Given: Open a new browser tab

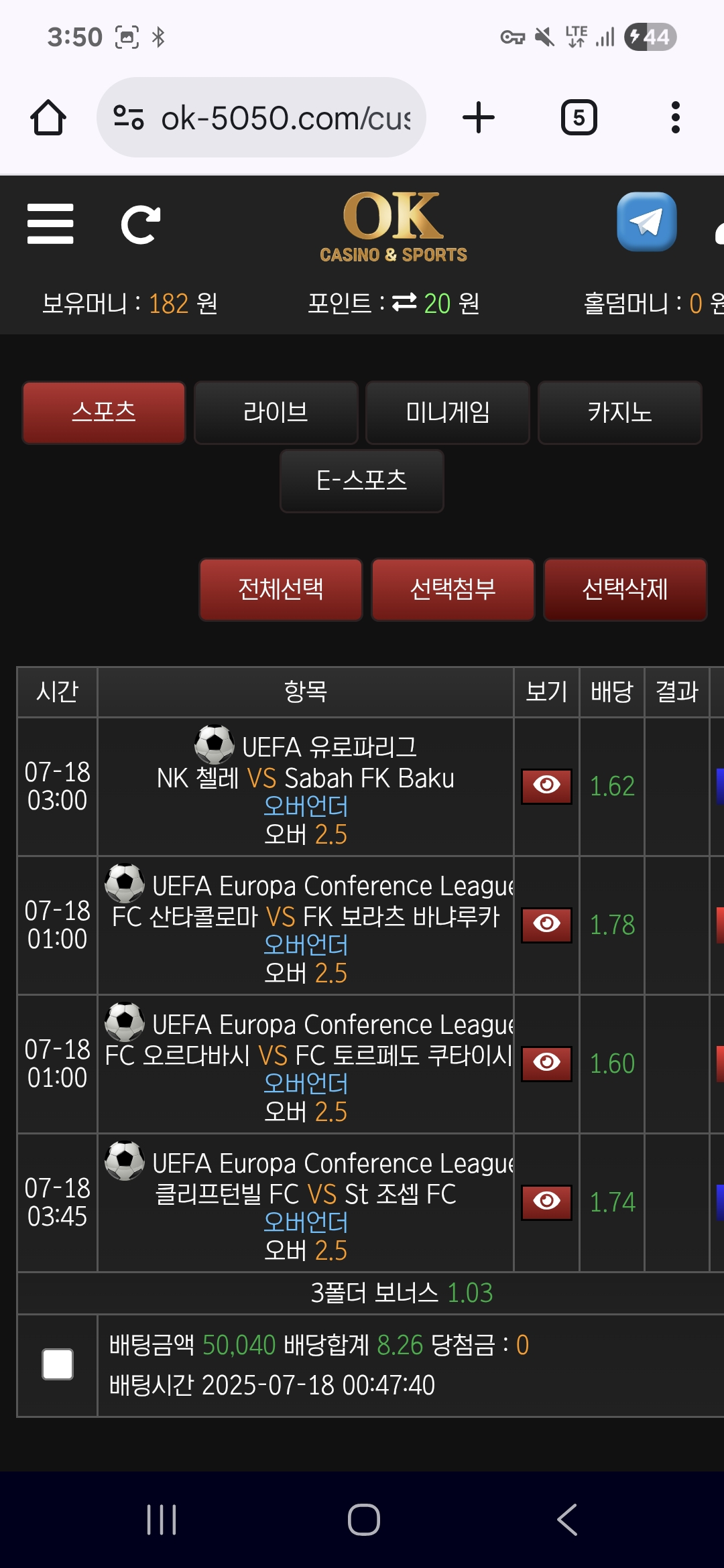Looking at the screenshot, I should click(x=479, y=118).
